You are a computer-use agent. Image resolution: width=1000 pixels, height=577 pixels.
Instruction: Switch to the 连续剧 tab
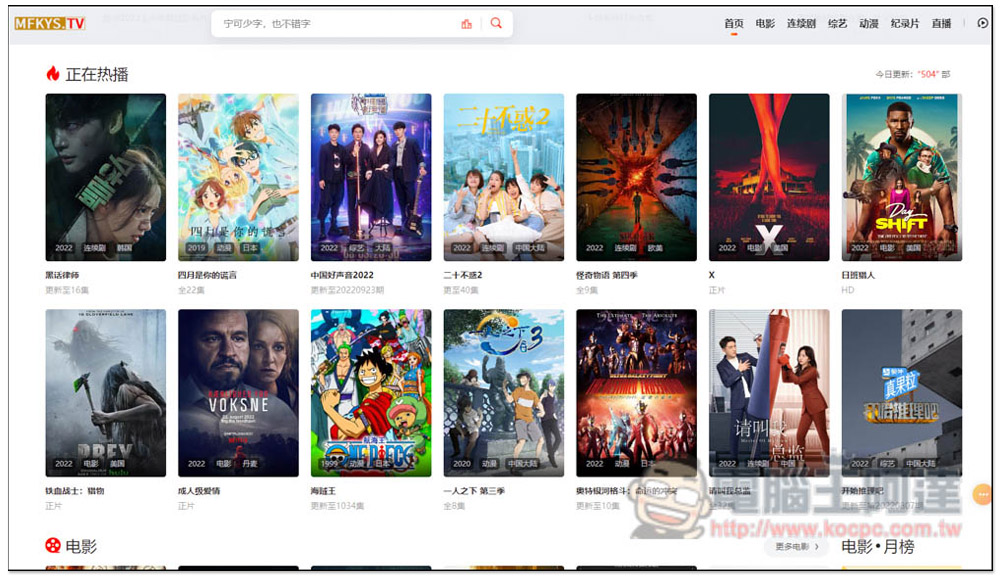point(801,23)
